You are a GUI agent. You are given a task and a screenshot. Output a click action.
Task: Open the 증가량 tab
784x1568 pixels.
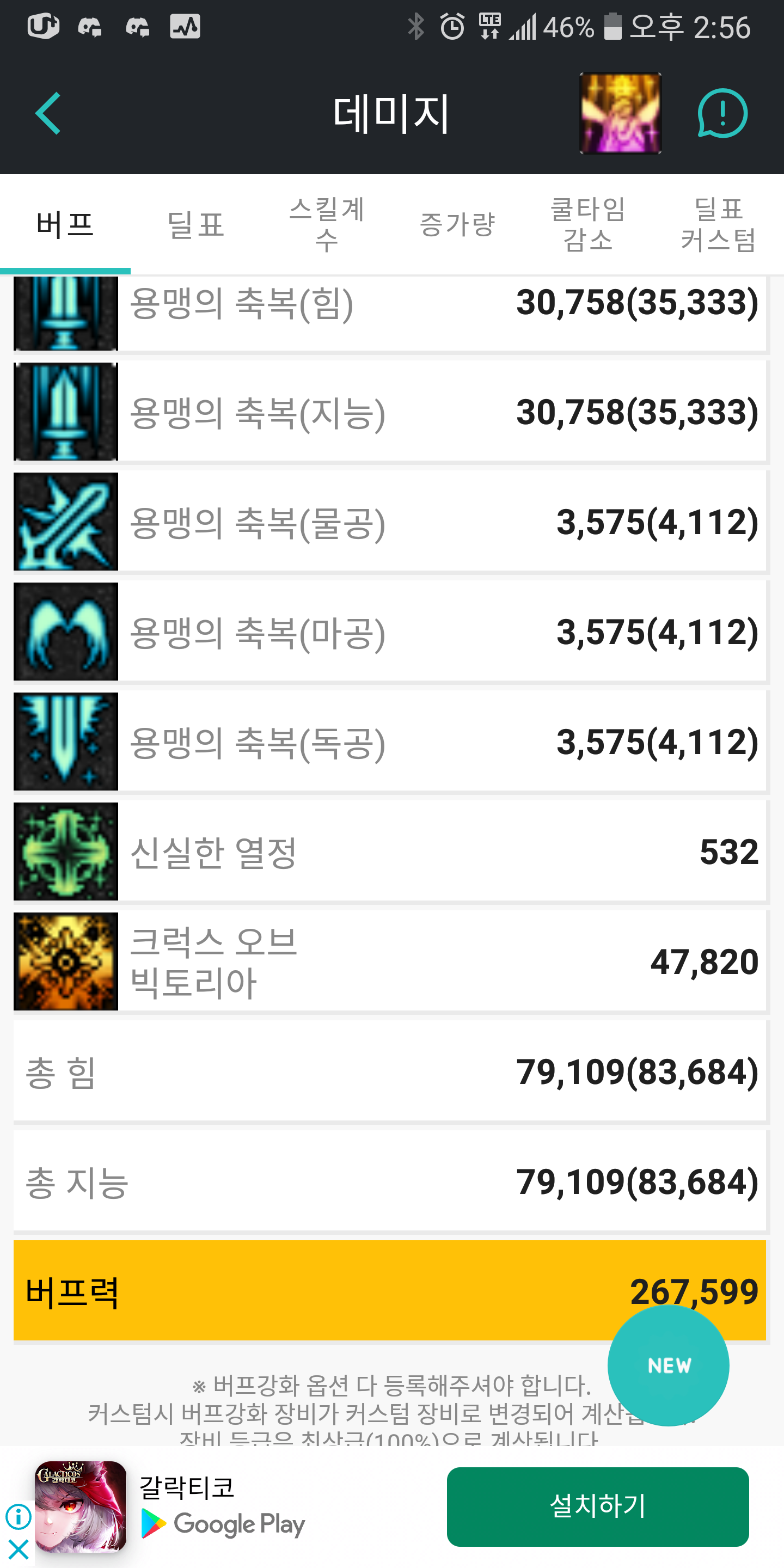pyautogui.click(x=457, y=225)
